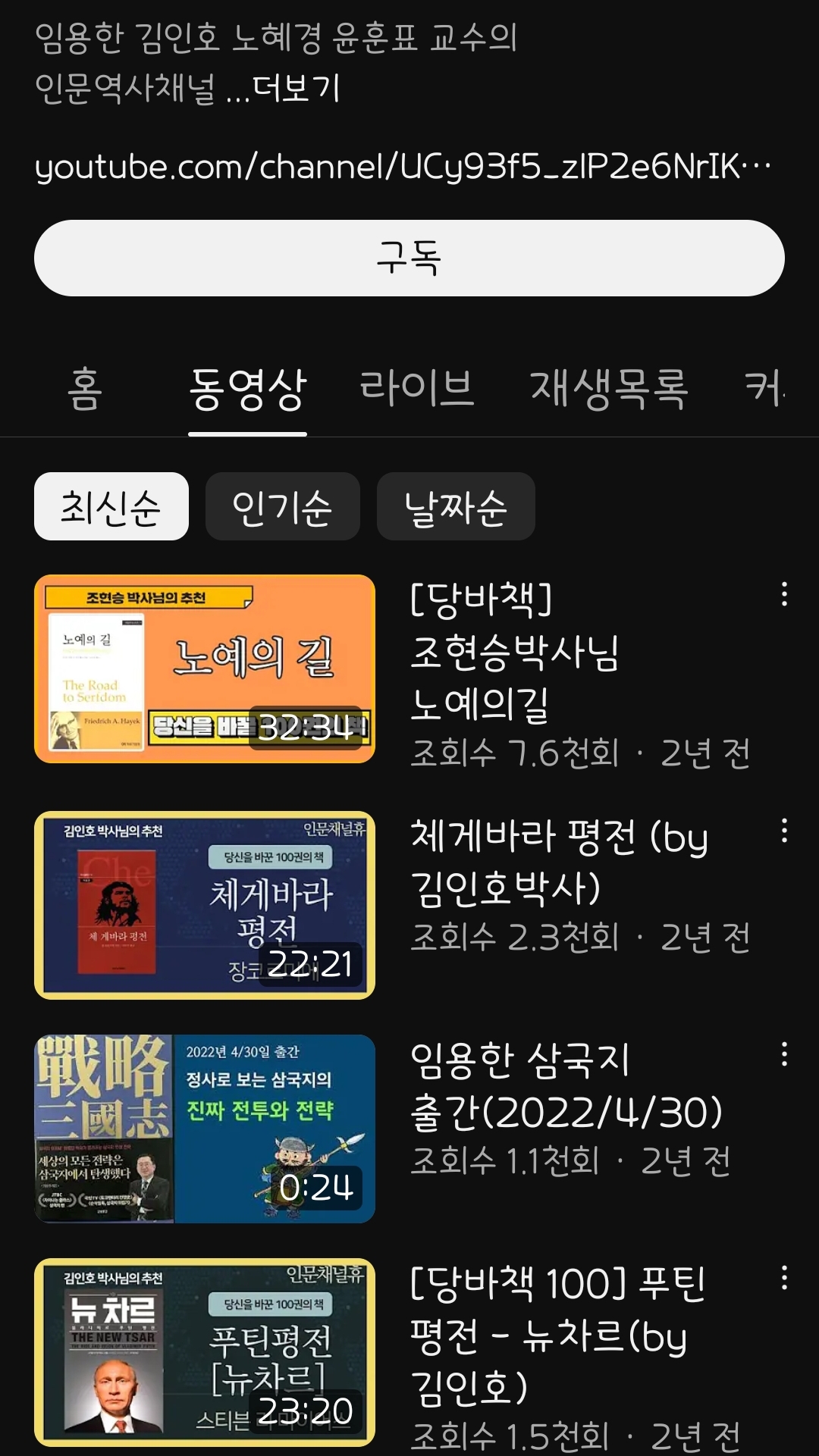Select the 동영상 tab

click(247, 389)
